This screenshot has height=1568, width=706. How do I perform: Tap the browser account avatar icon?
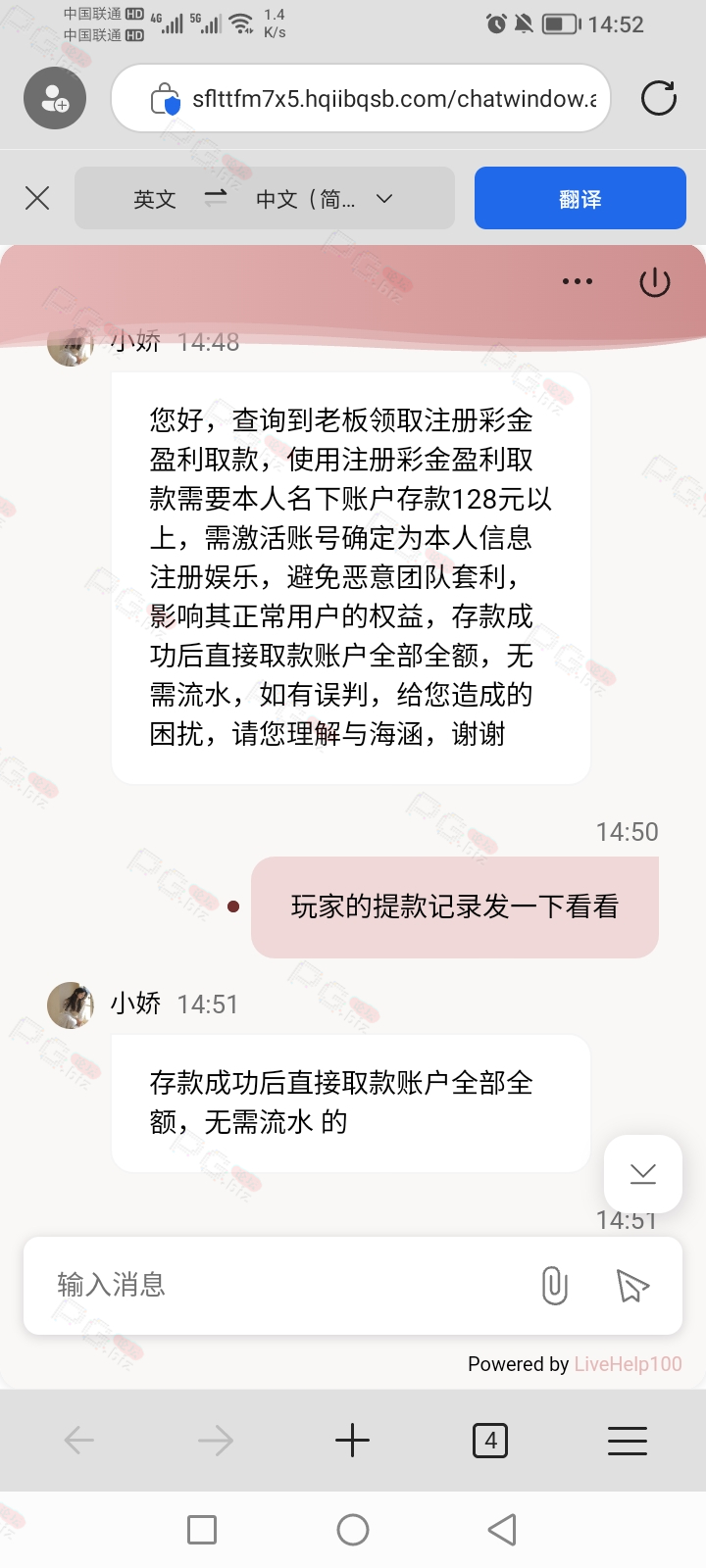(55, 98)
